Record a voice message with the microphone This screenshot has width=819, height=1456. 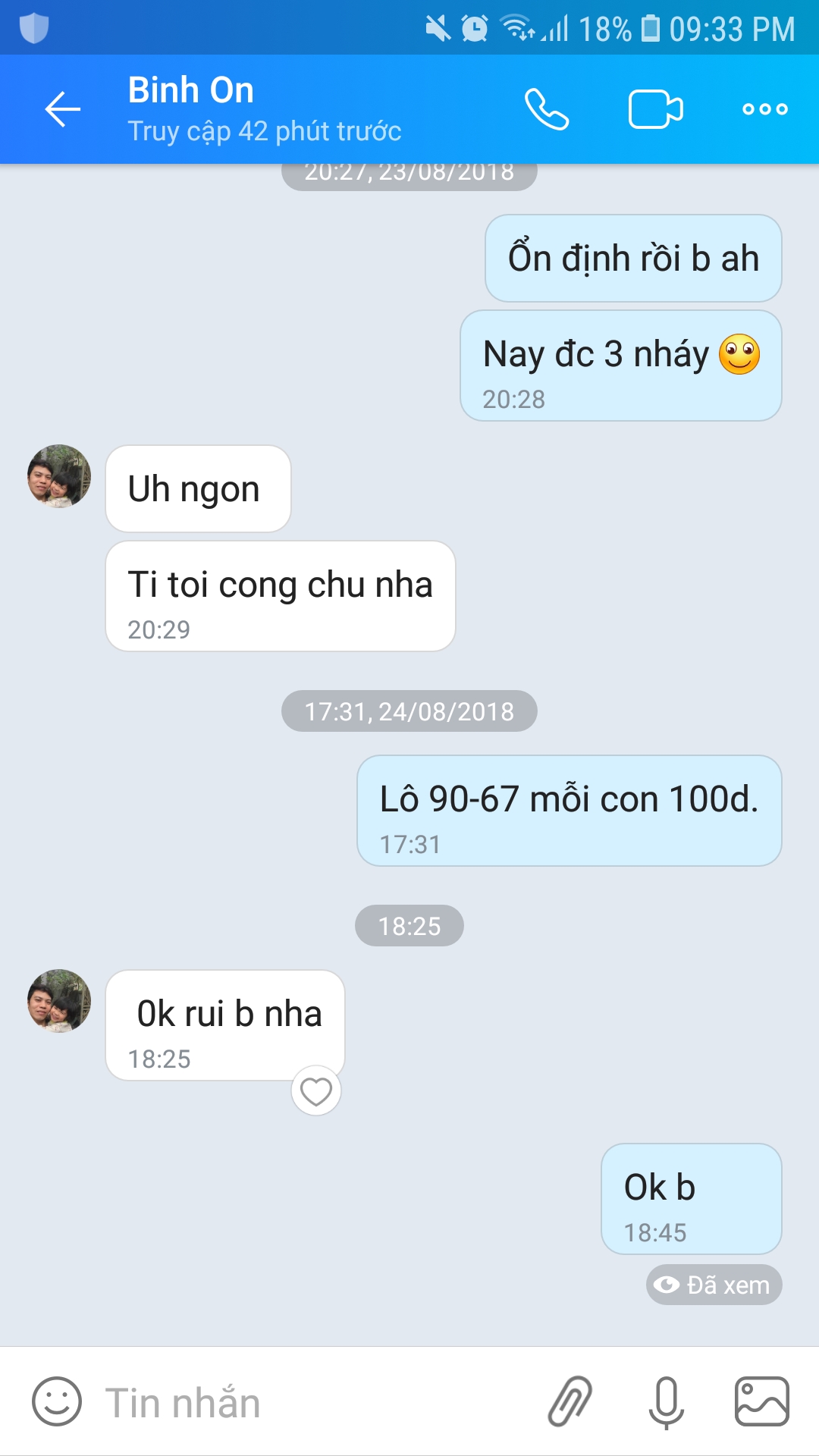(x=666, y=1402)
